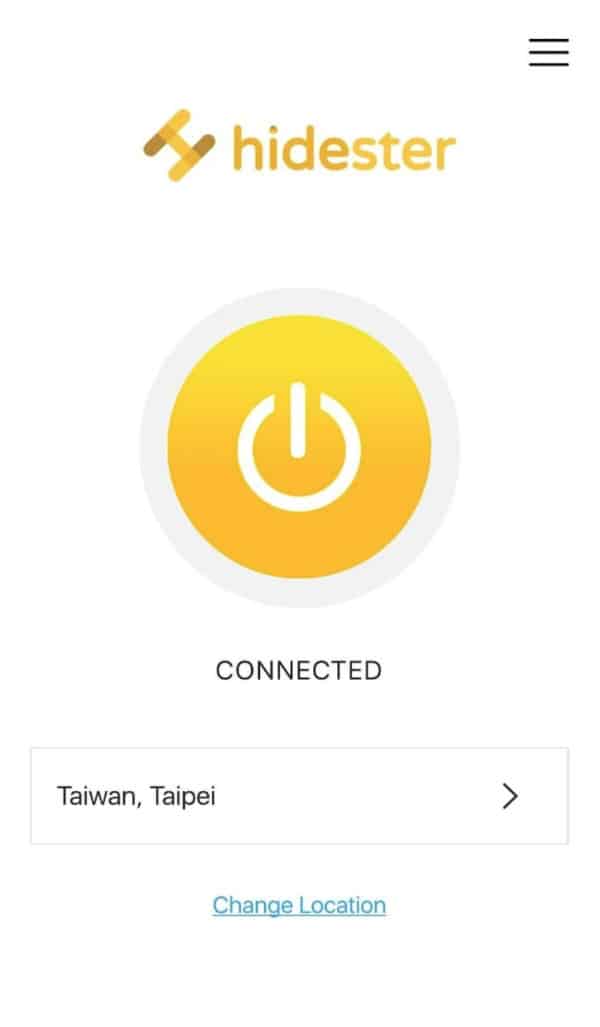
Task: Open the hamburger menu
Action: coord(549,52)
